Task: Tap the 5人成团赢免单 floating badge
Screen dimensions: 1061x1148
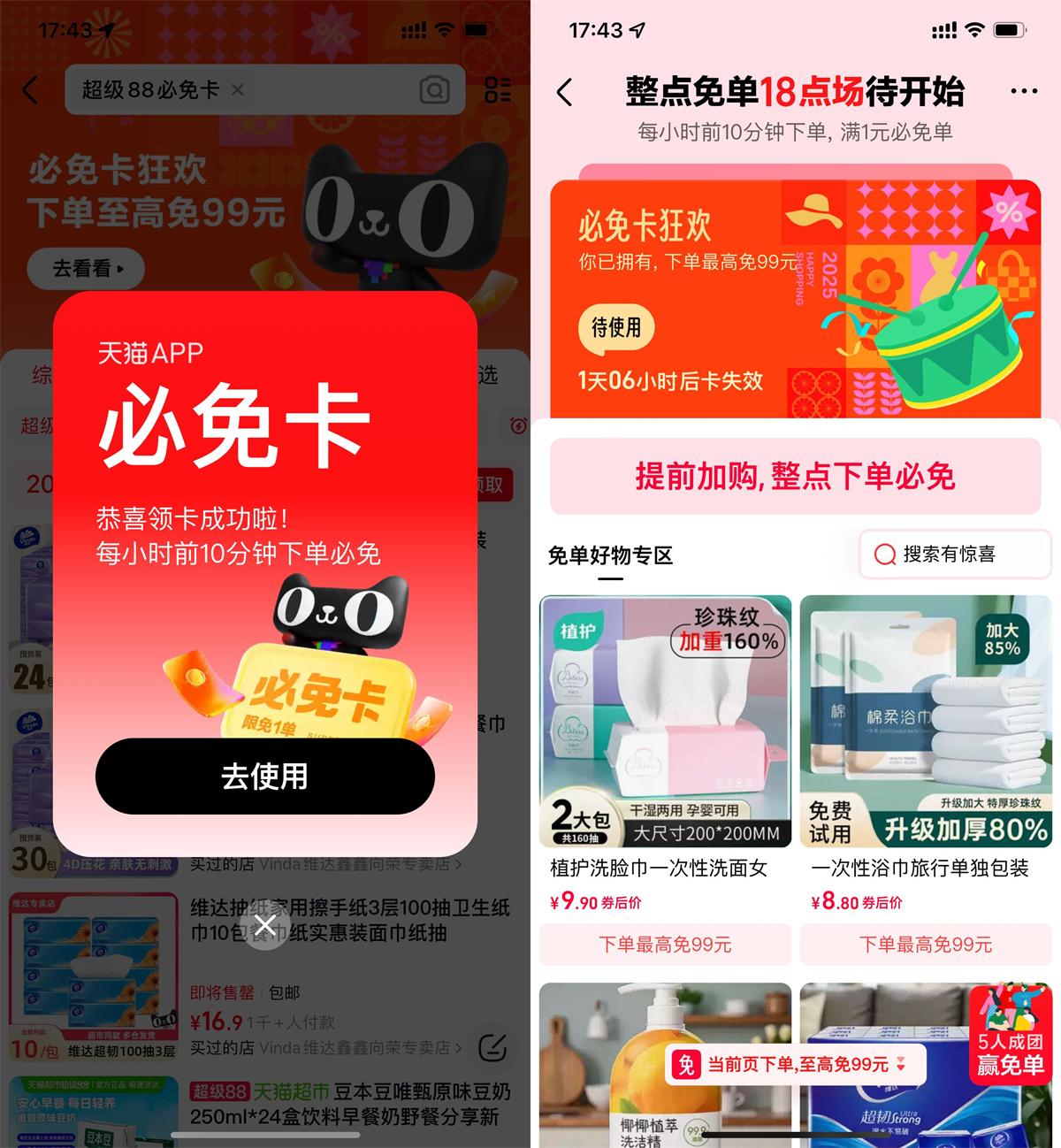Action: 1010,1030
